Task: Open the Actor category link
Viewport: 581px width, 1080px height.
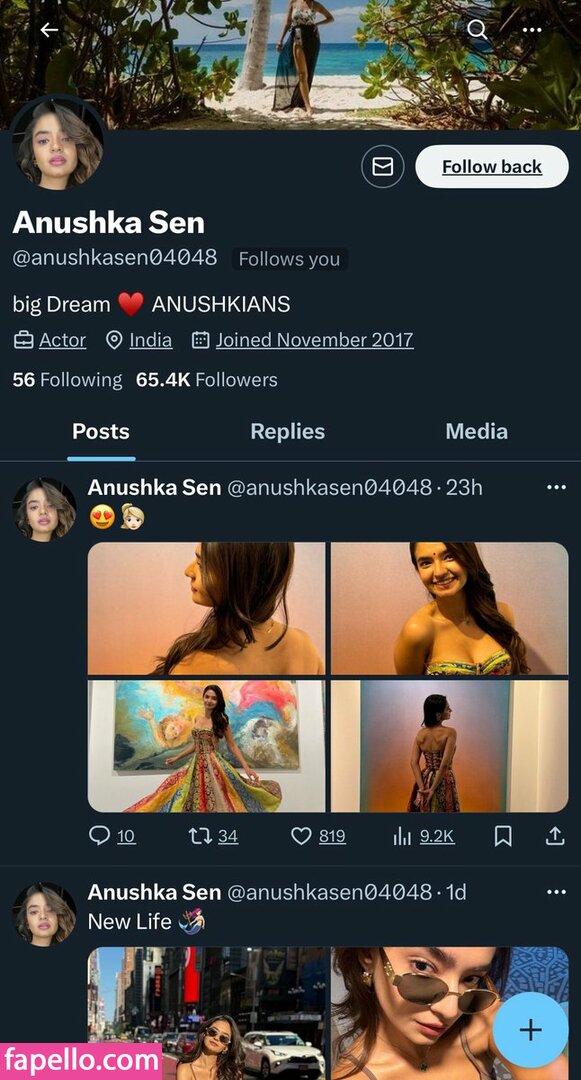Action: pos(62,340)
